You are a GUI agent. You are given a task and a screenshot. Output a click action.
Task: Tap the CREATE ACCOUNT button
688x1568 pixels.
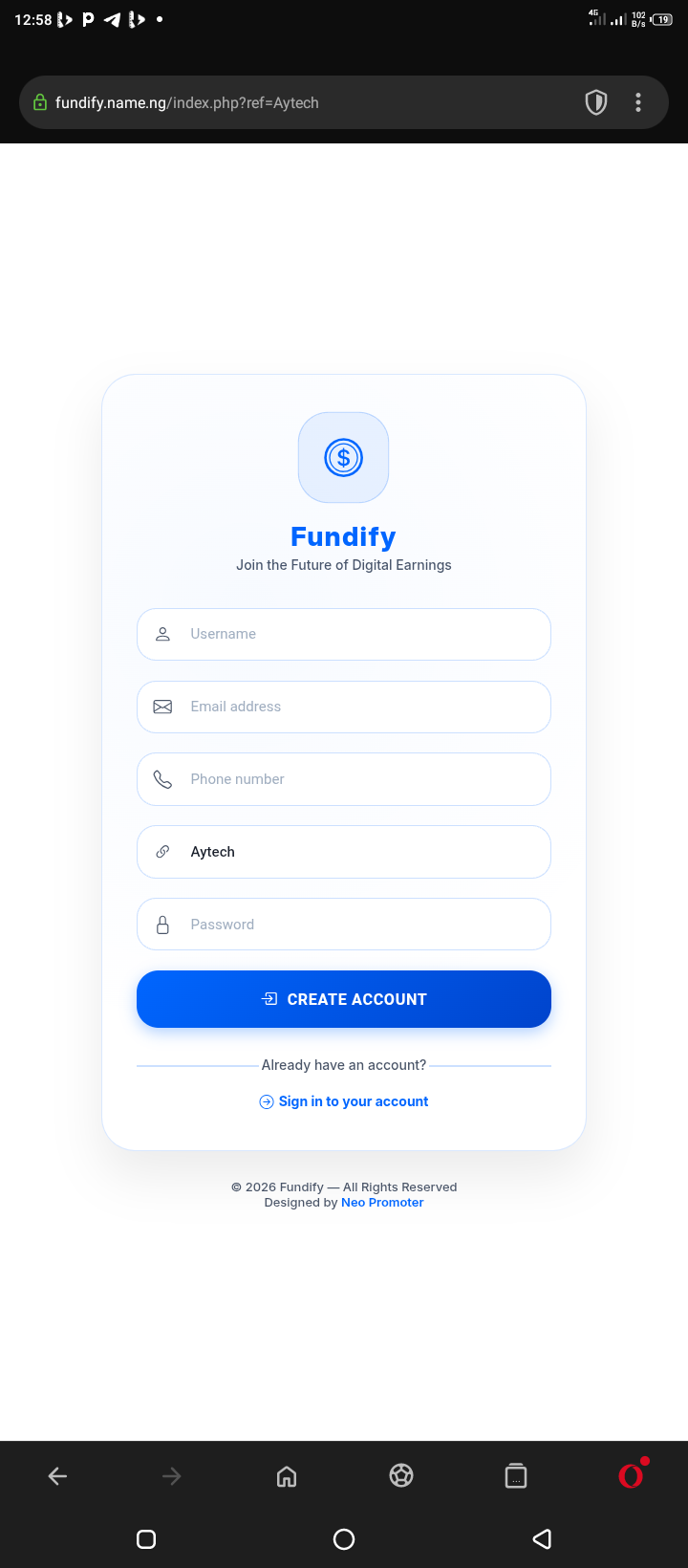point(344,999)
